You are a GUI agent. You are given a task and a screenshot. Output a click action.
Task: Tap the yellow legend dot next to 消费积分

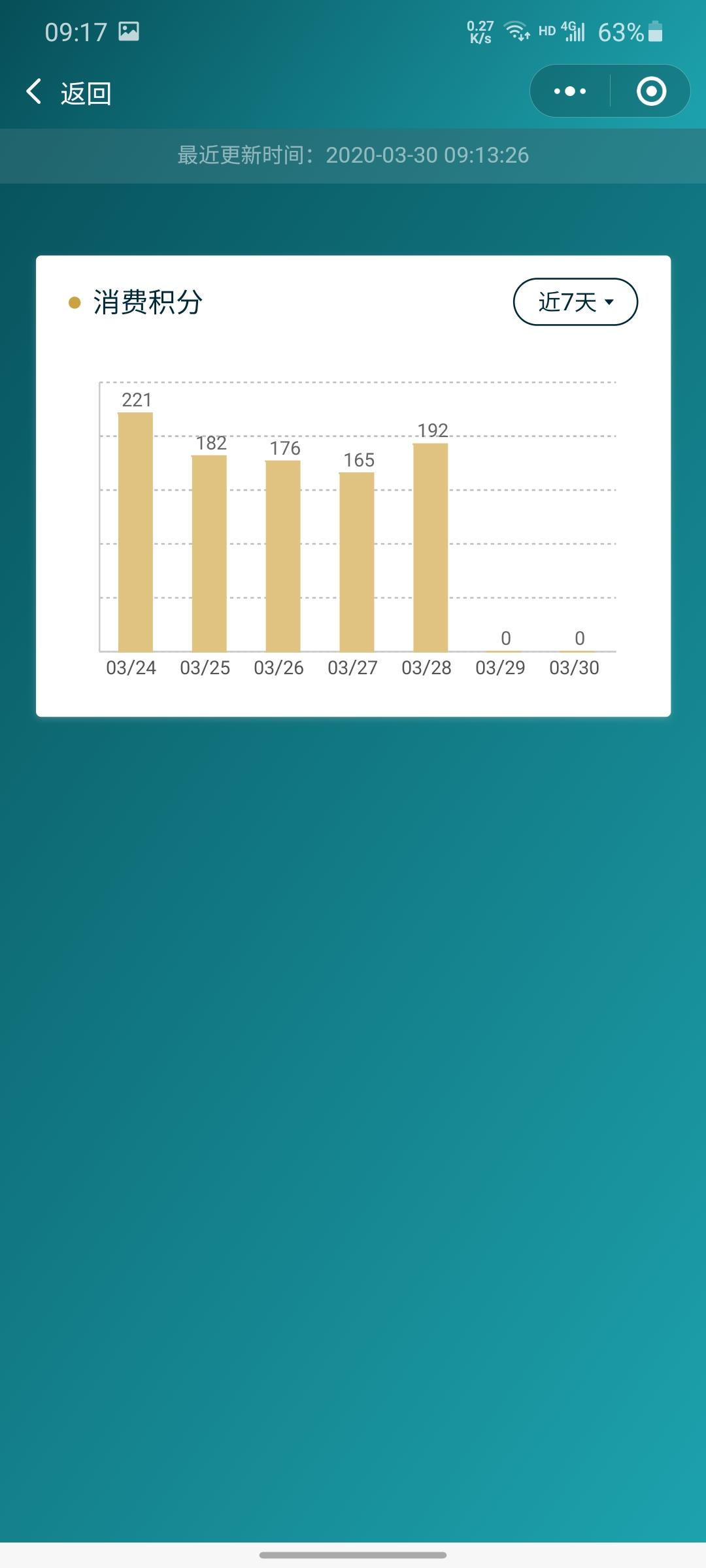[x=74, y=302]
